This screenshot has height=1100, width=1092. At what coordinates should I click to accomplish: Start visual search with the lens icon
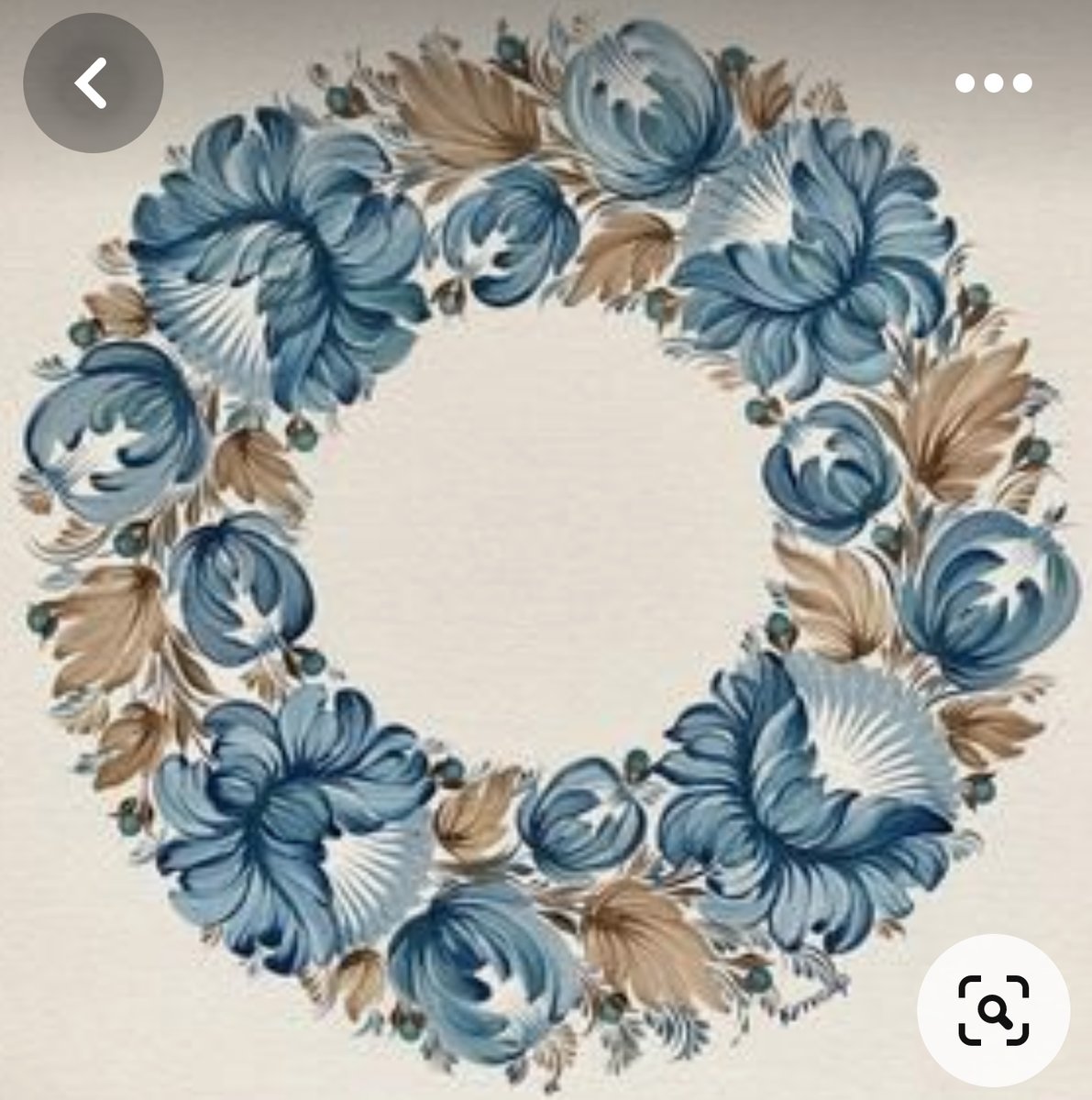(x=993, y=1009)
